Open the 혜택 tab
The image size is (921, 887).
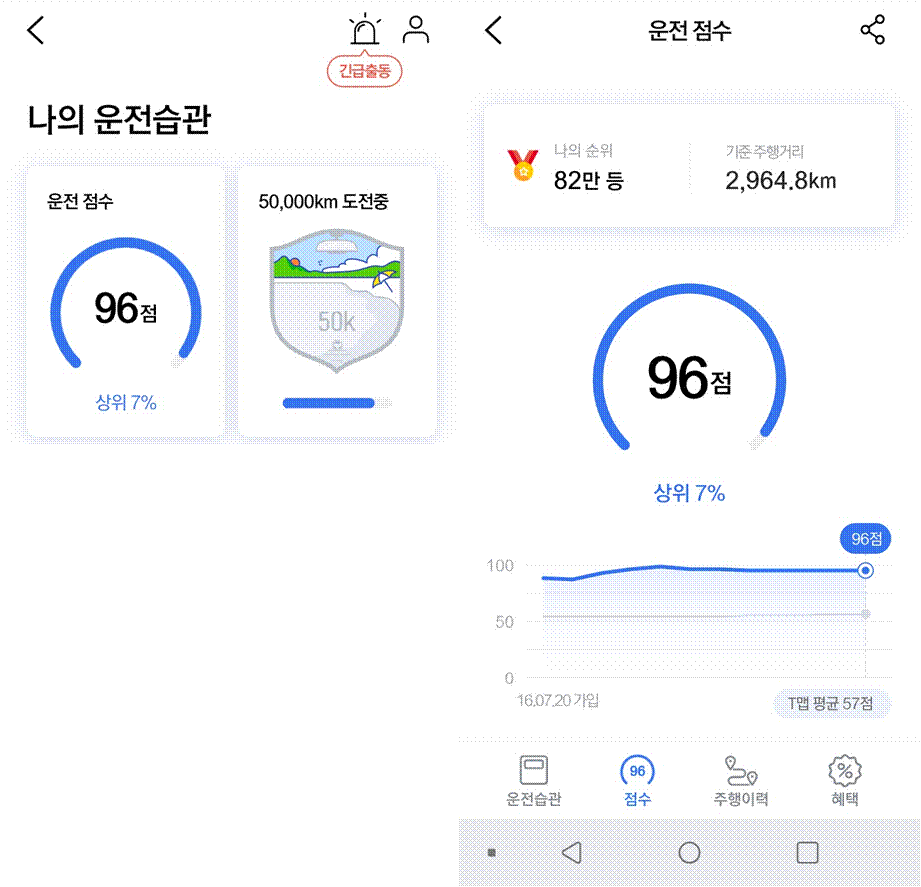845,781
